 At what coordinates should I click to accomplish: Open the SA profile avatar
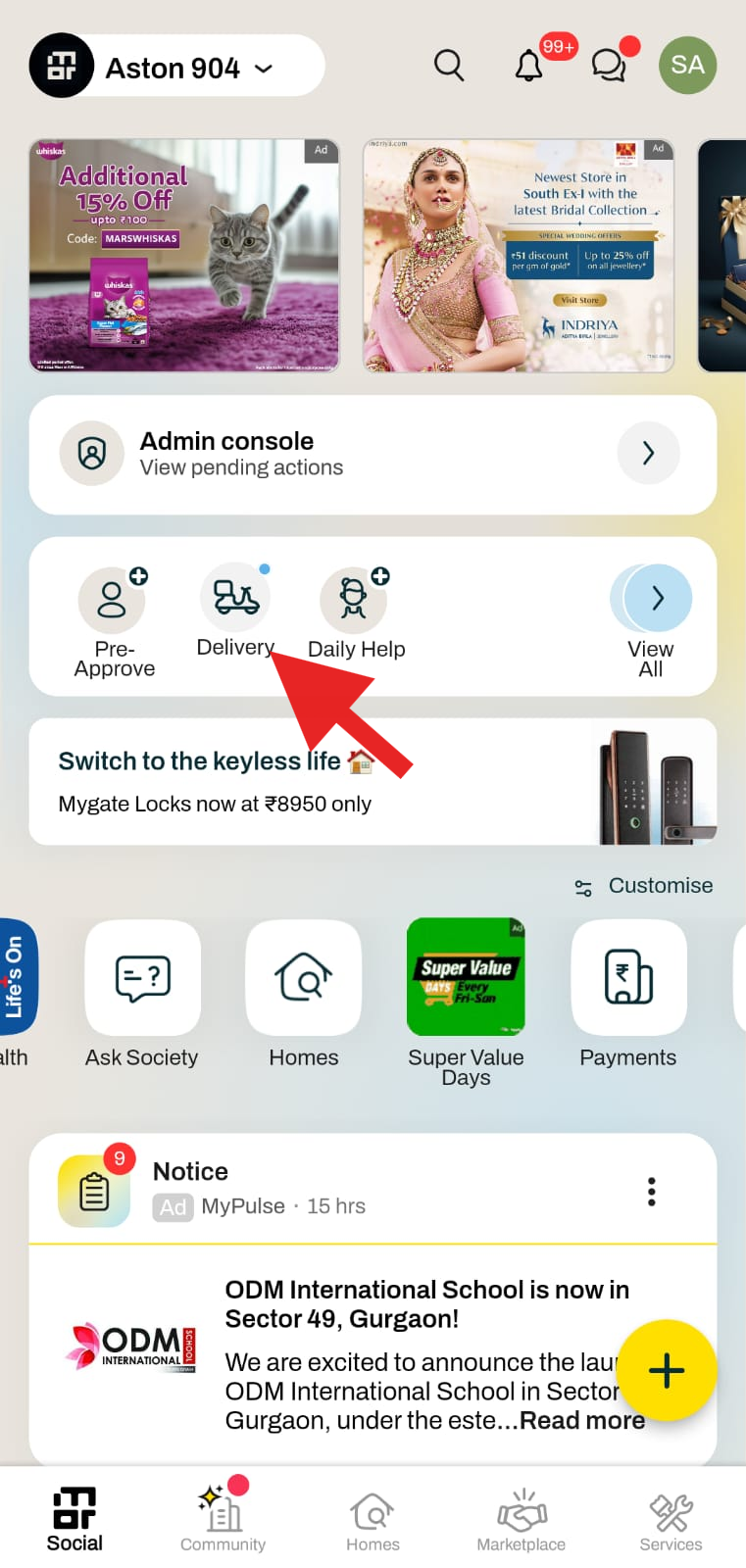pyautogui.click(x=687, y=66)
